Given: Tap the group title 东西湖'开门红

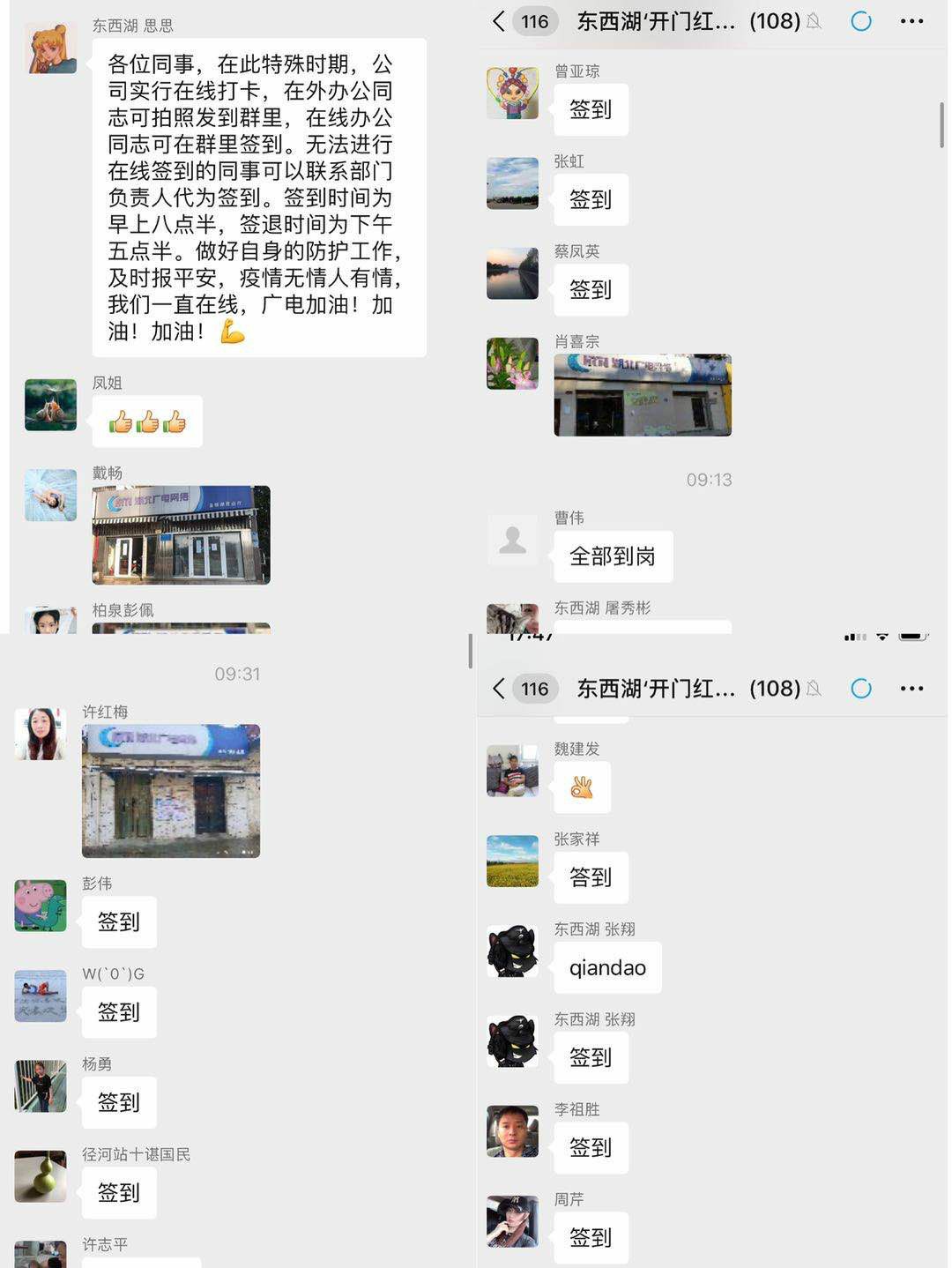Looking at the screenshot, I should (x=654, y=21).
